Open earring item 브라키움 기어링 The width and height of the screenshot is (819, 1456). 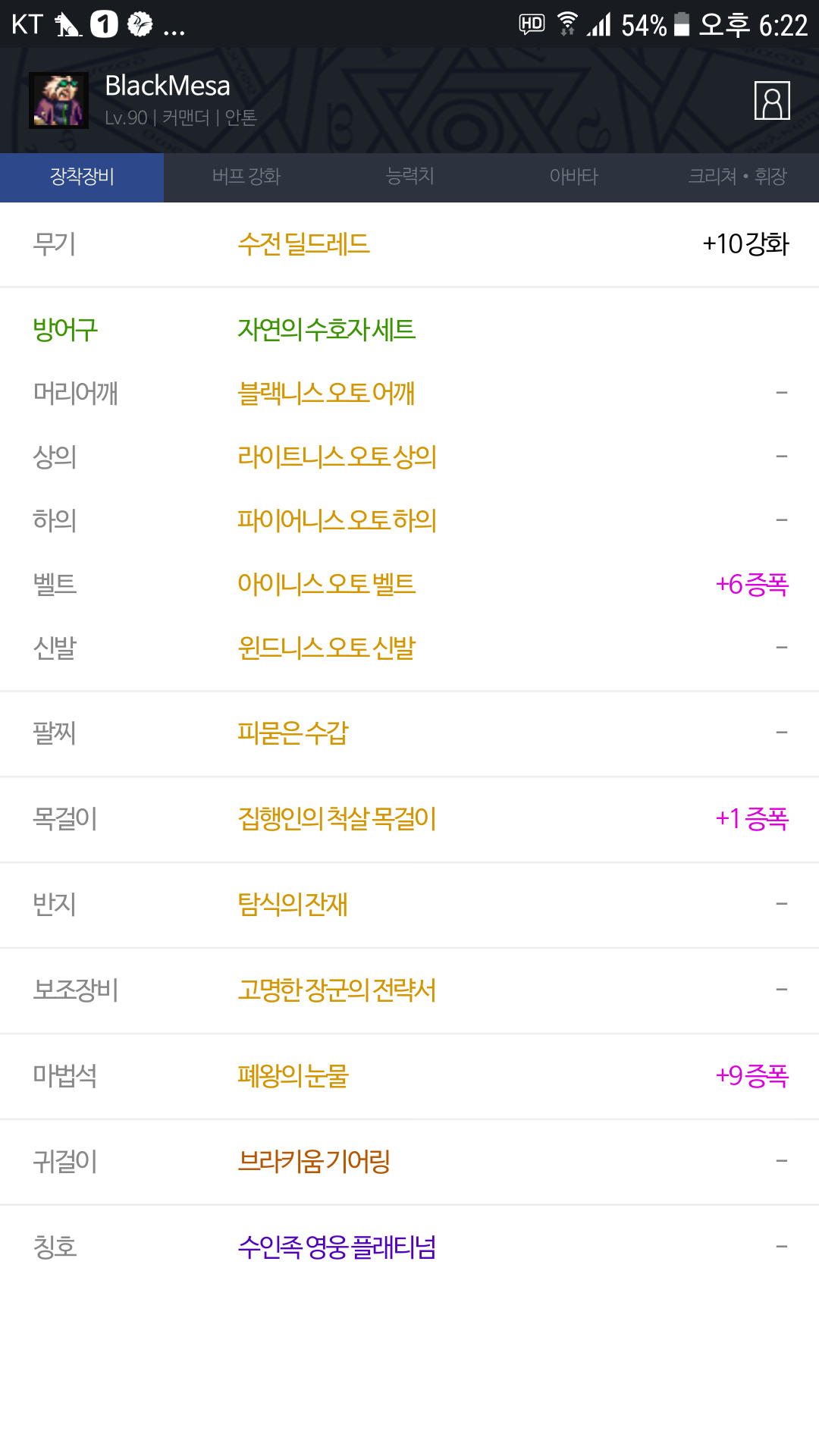click(x=314, y=1162)
